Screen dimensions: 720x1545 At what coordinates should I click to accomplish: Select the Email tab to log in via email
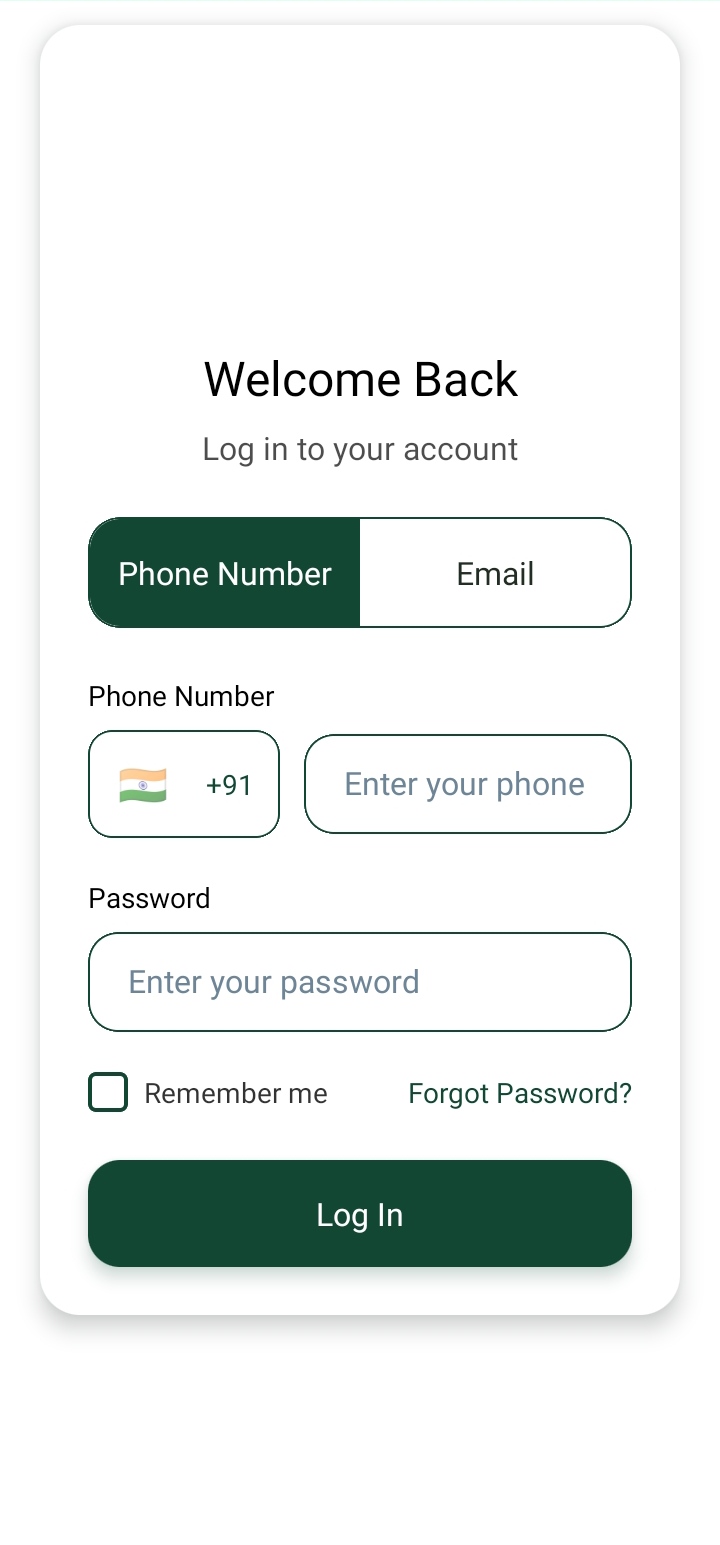tap(495, 573)
